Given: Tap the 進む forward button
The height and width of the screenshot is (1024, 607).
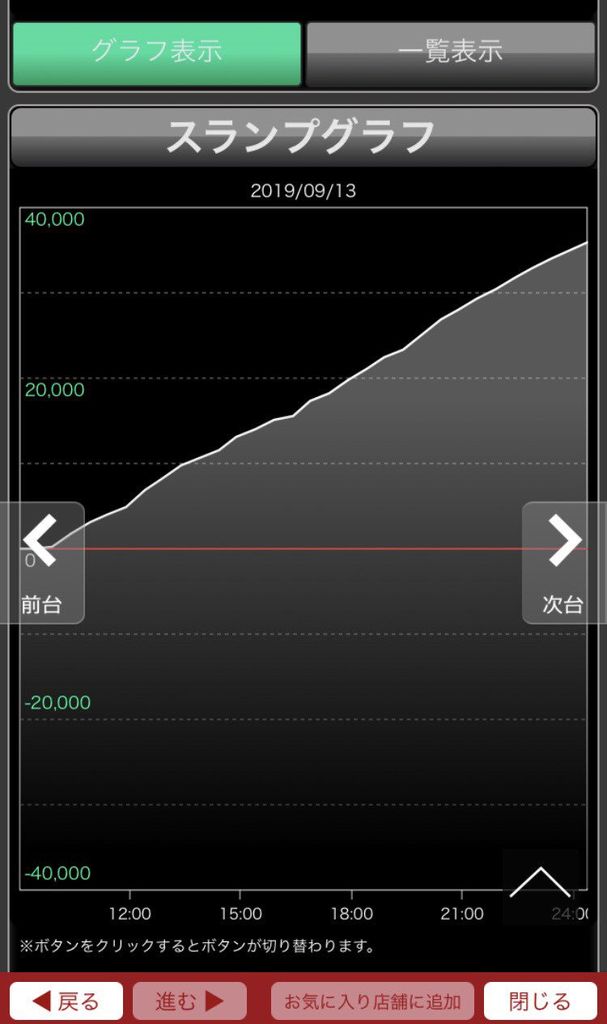Looking at the screenshot, I should (189, 1001).
